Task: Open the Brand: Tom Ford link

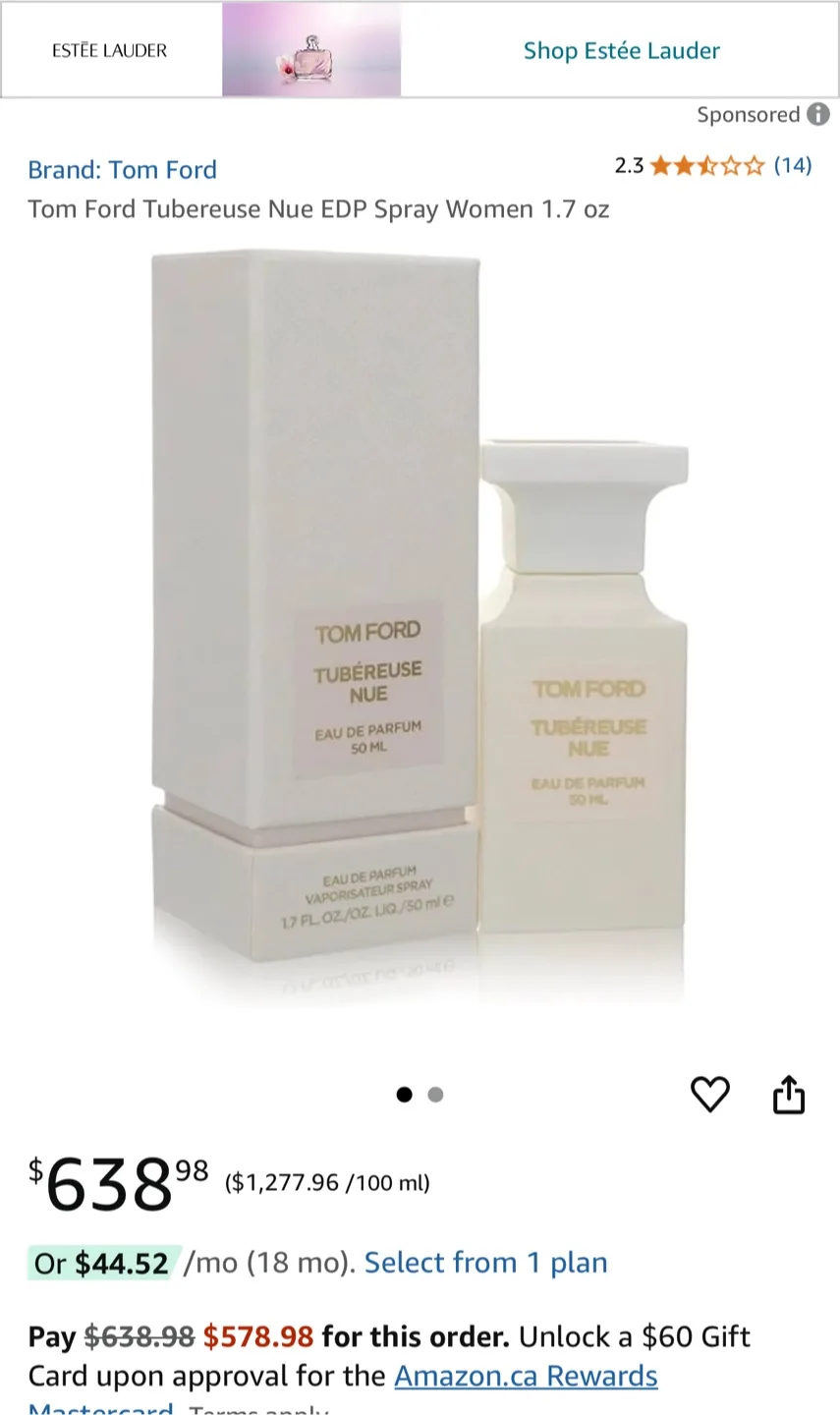Action: pos(122,169)
